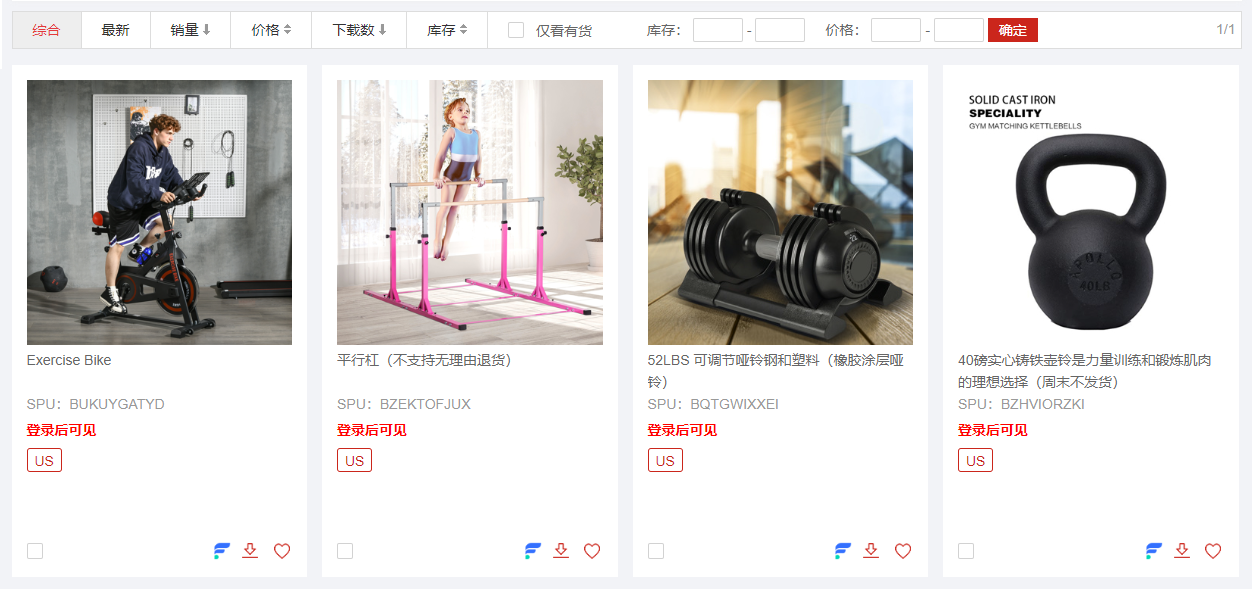Open the Exercise Bike product card
Image resolution: width=1252 pixels, height=589 pixels.
pyautogui.click(x=159, y=212)
